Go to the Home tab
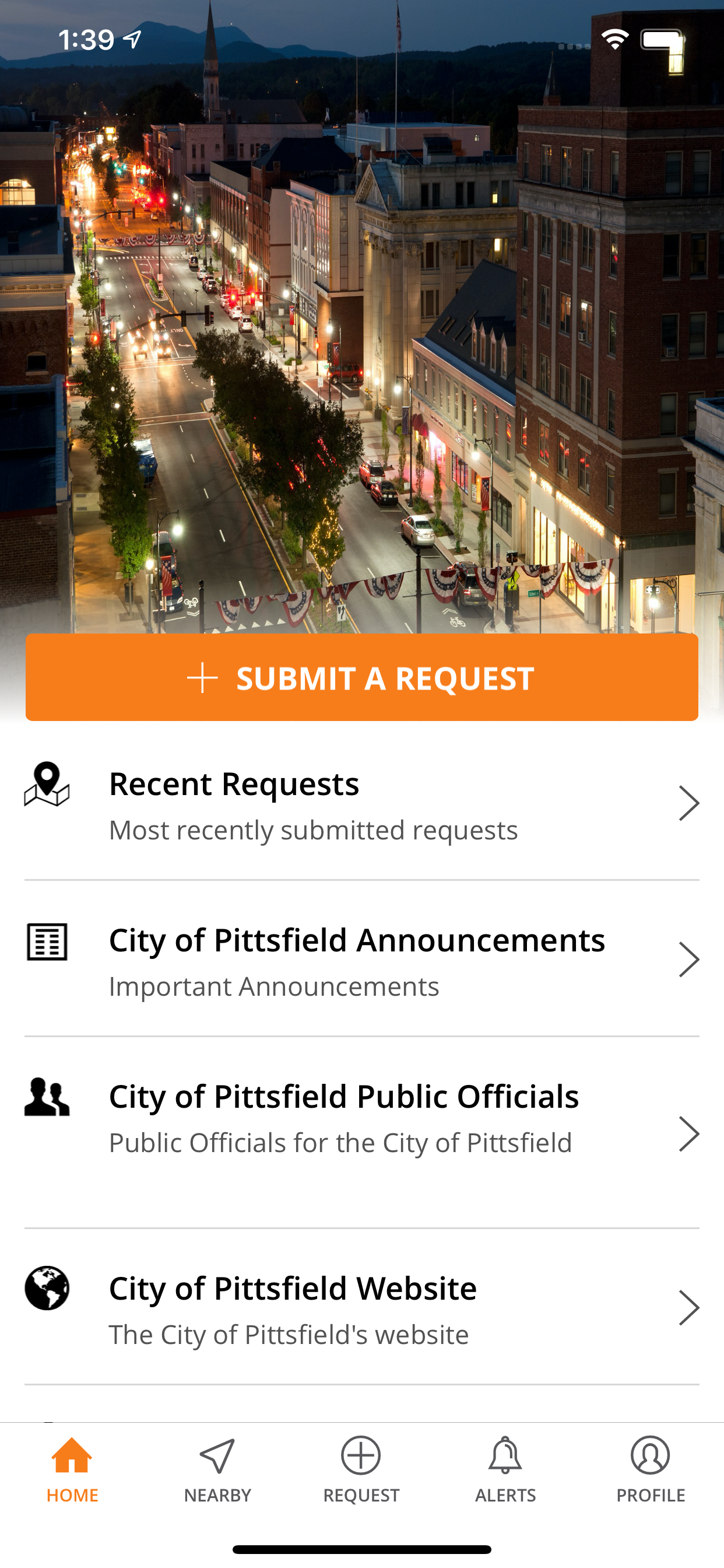The width and height of the screenshot is (724, 1568). point(72,1469)
